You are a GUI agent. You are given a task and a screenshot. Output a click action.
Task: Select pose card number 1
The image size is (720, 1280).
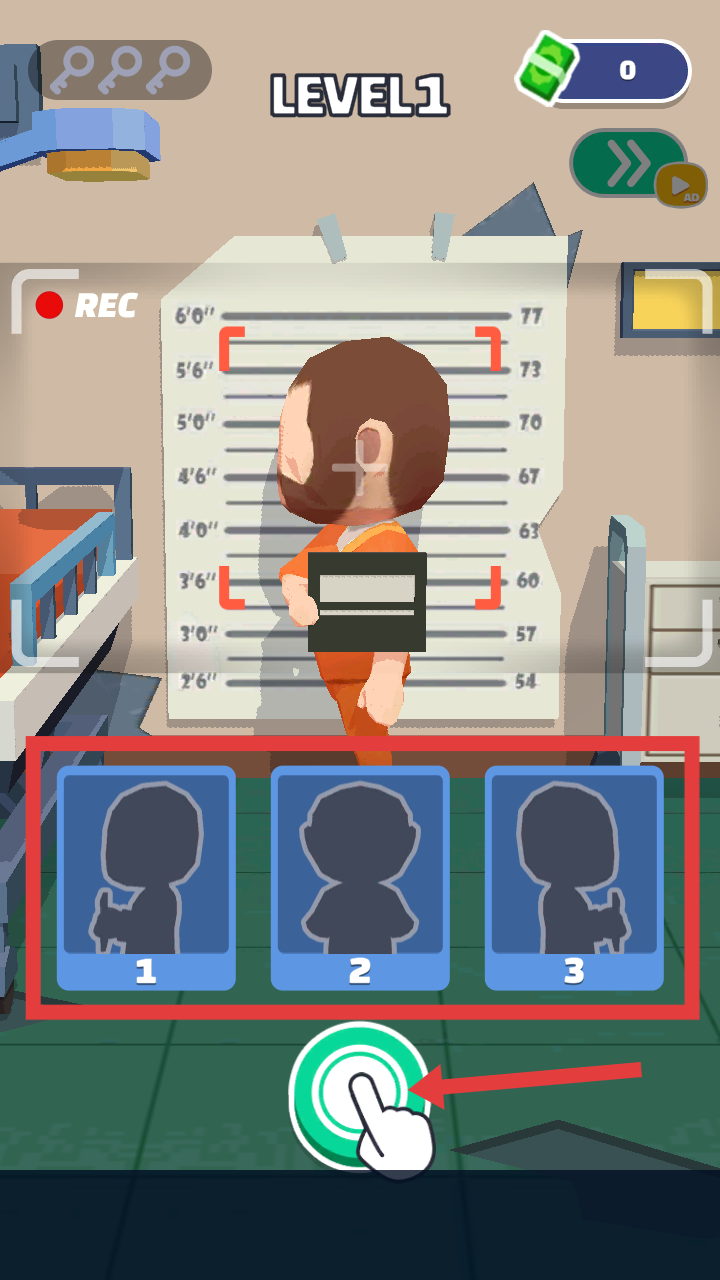point(146,878)
